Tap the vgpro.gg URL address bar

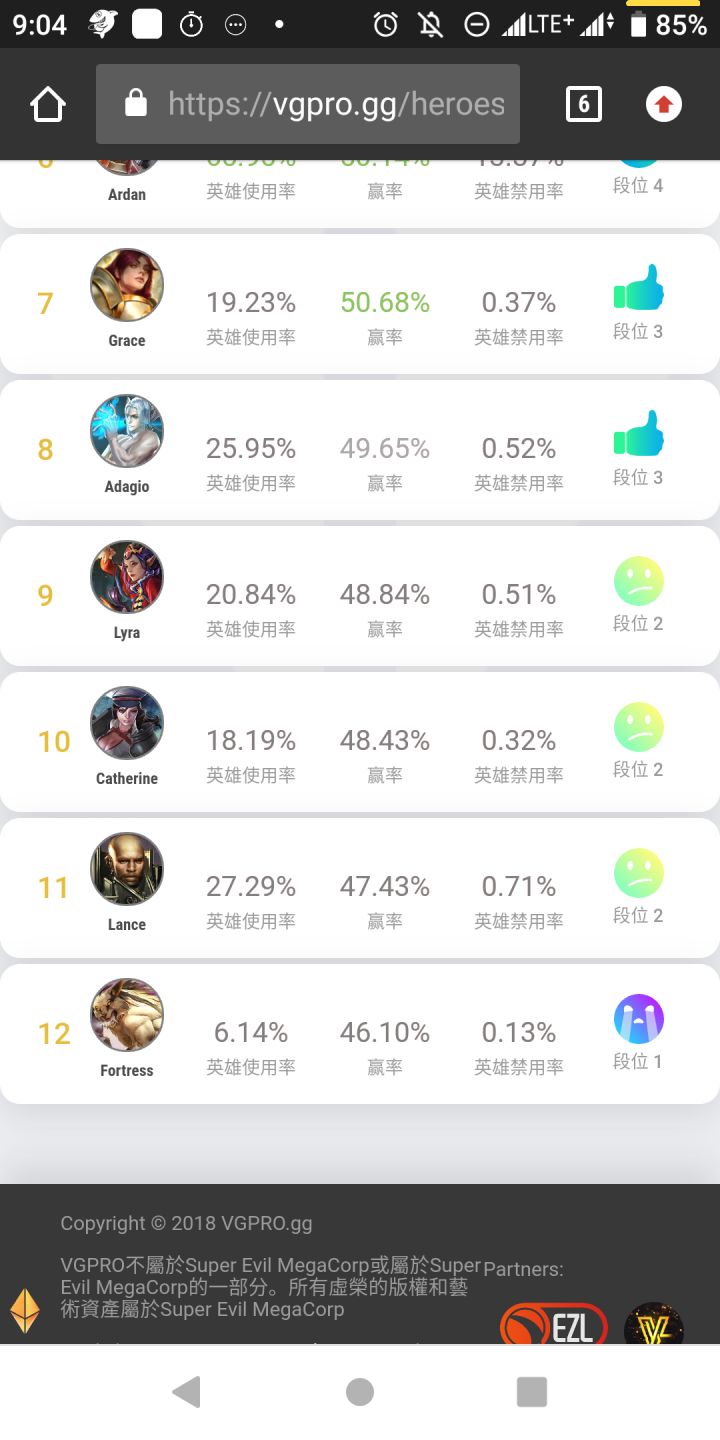click(308, 104)
